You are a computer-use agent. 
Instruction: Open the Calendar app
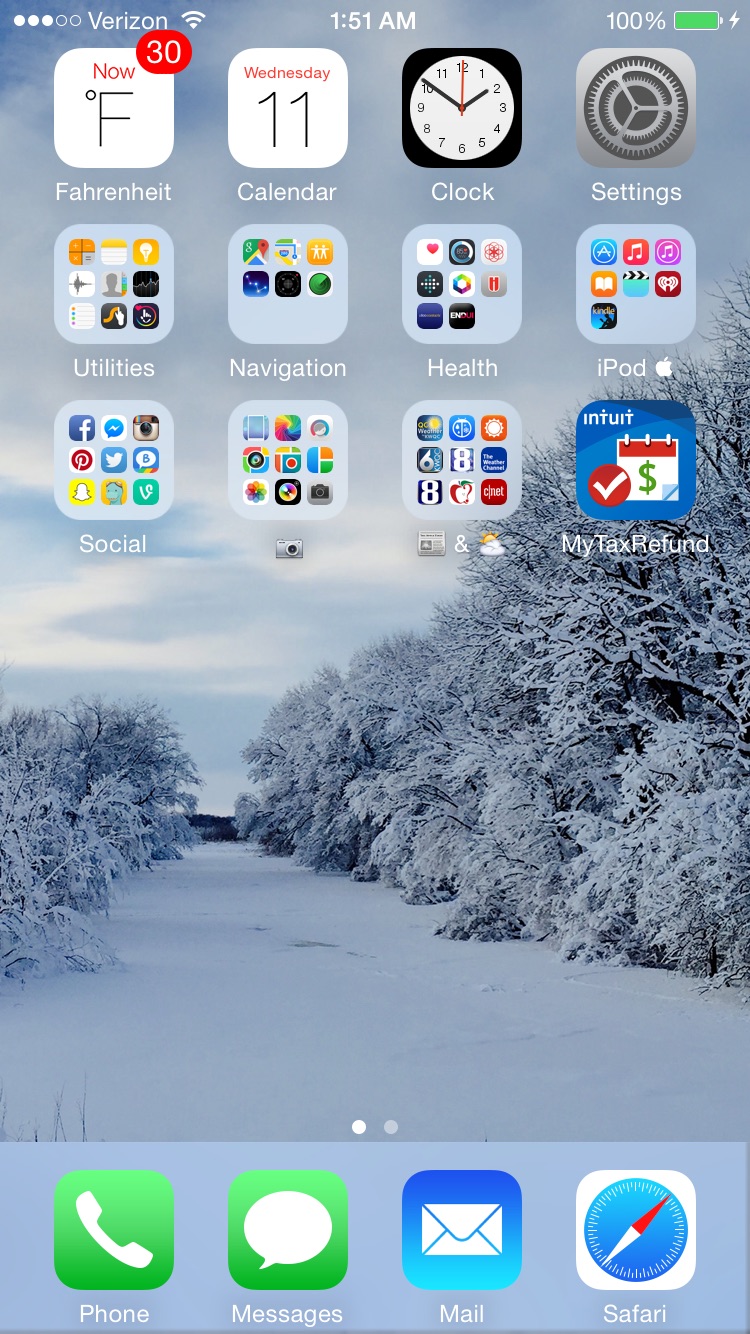[288, 108]
